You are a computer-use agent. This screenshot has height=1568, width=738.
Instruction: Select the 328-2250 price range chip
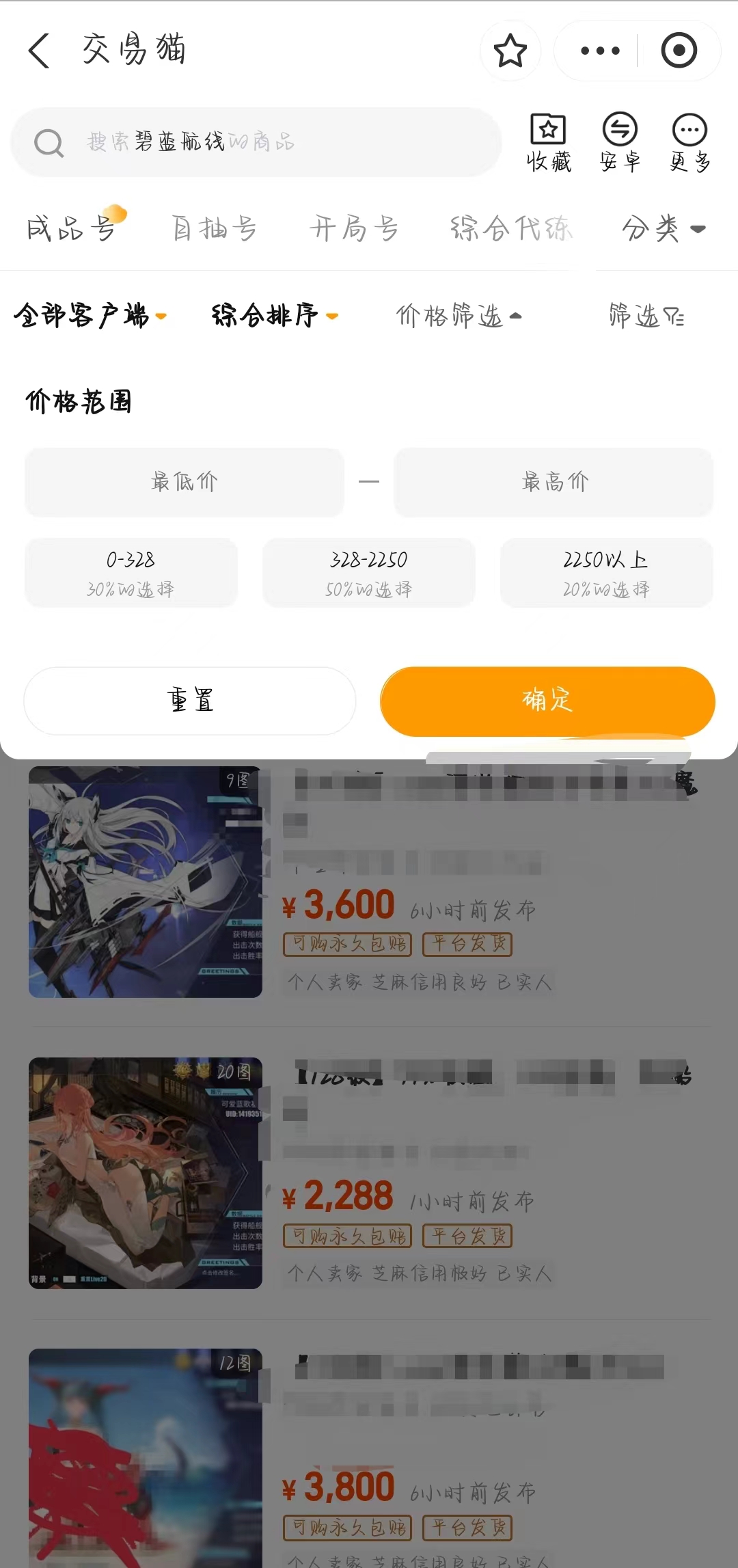[368, 573]
